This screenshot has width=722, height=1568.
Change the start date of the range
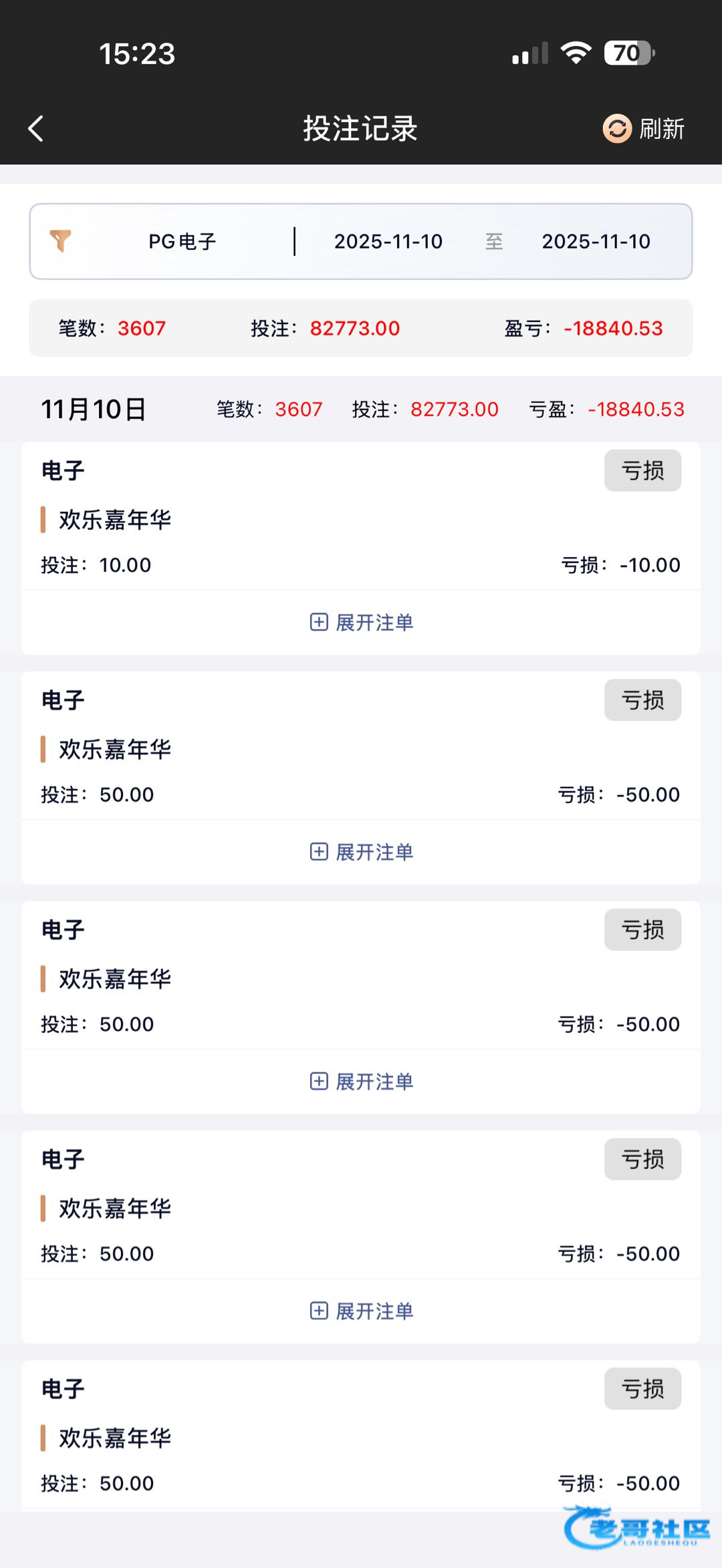[x=388, y=242]
